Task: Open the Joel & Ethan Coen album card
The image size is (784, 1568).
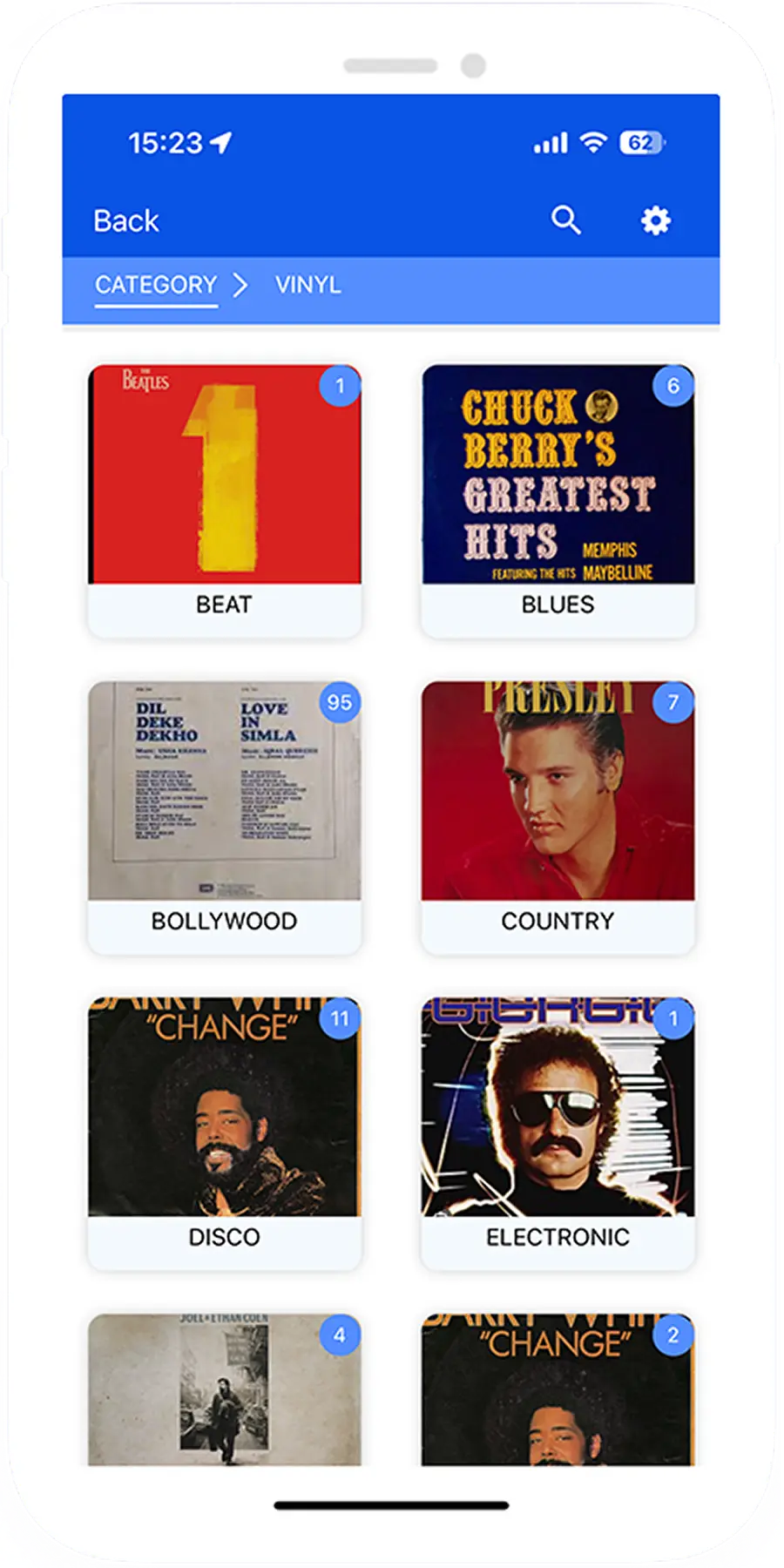Action: click(x=225, y=1390)
